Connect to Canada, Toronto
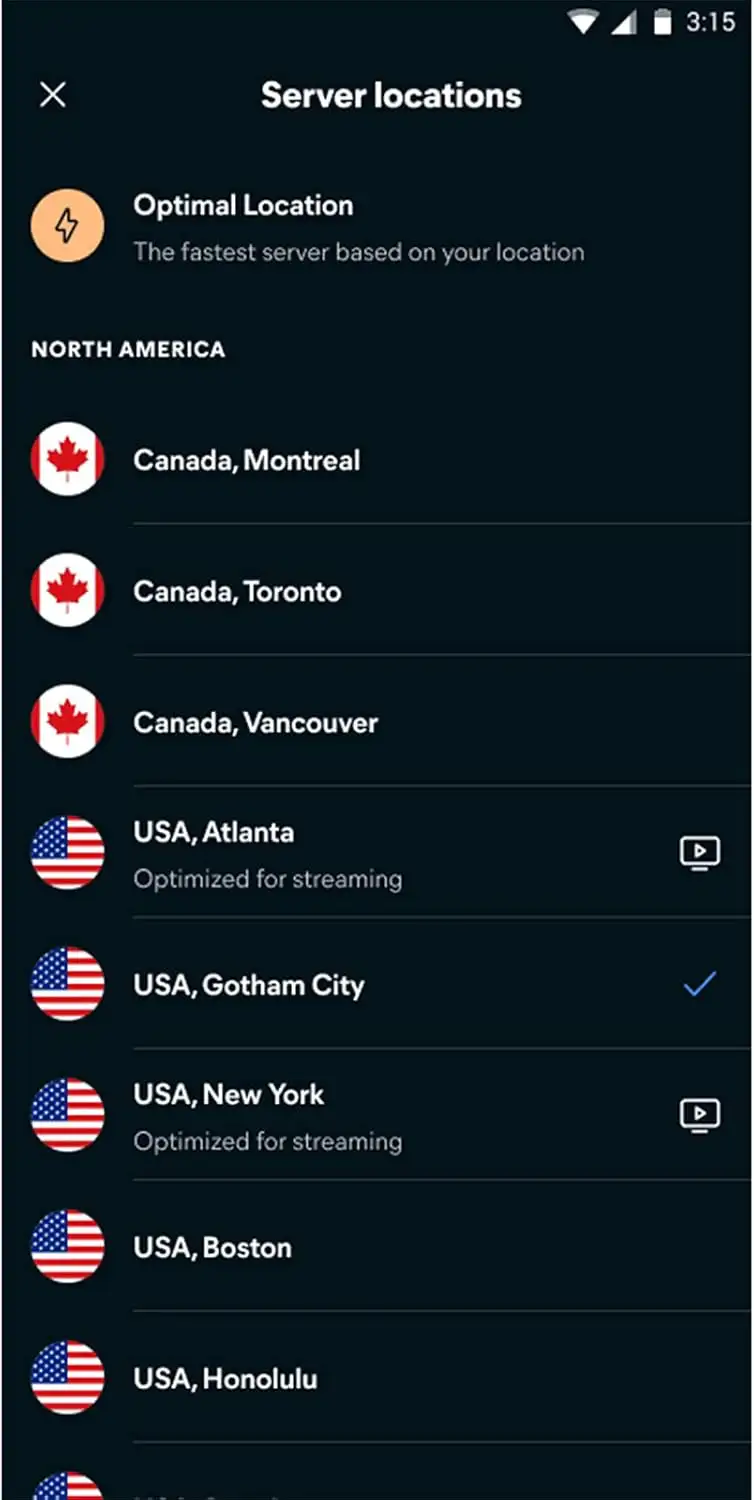 (x=237, y=591)
